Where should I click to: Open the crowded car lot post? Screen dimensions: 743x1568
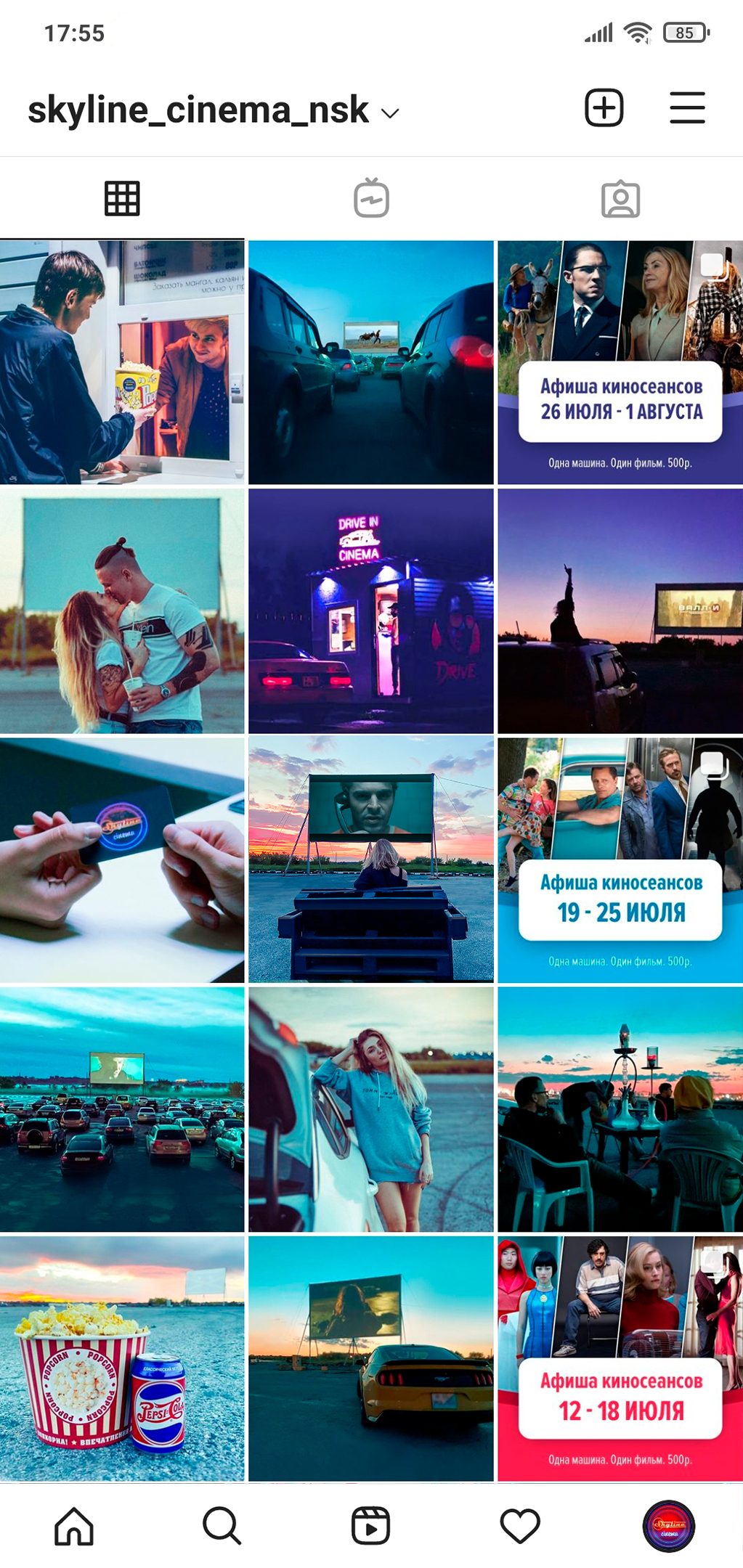122,1109
